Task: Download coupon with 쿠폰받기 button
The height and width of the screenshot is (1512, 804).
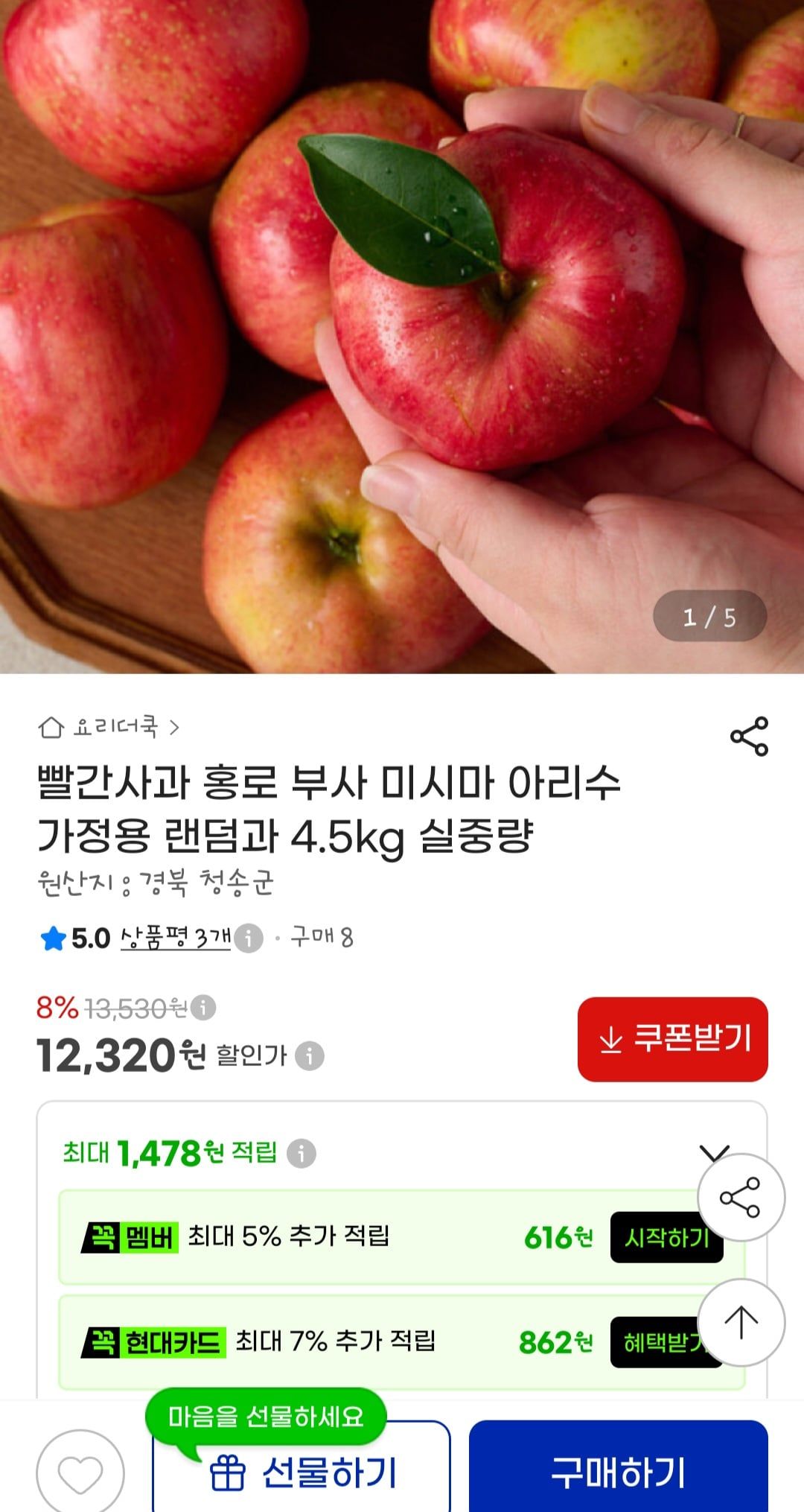Action: point(673,1039)
